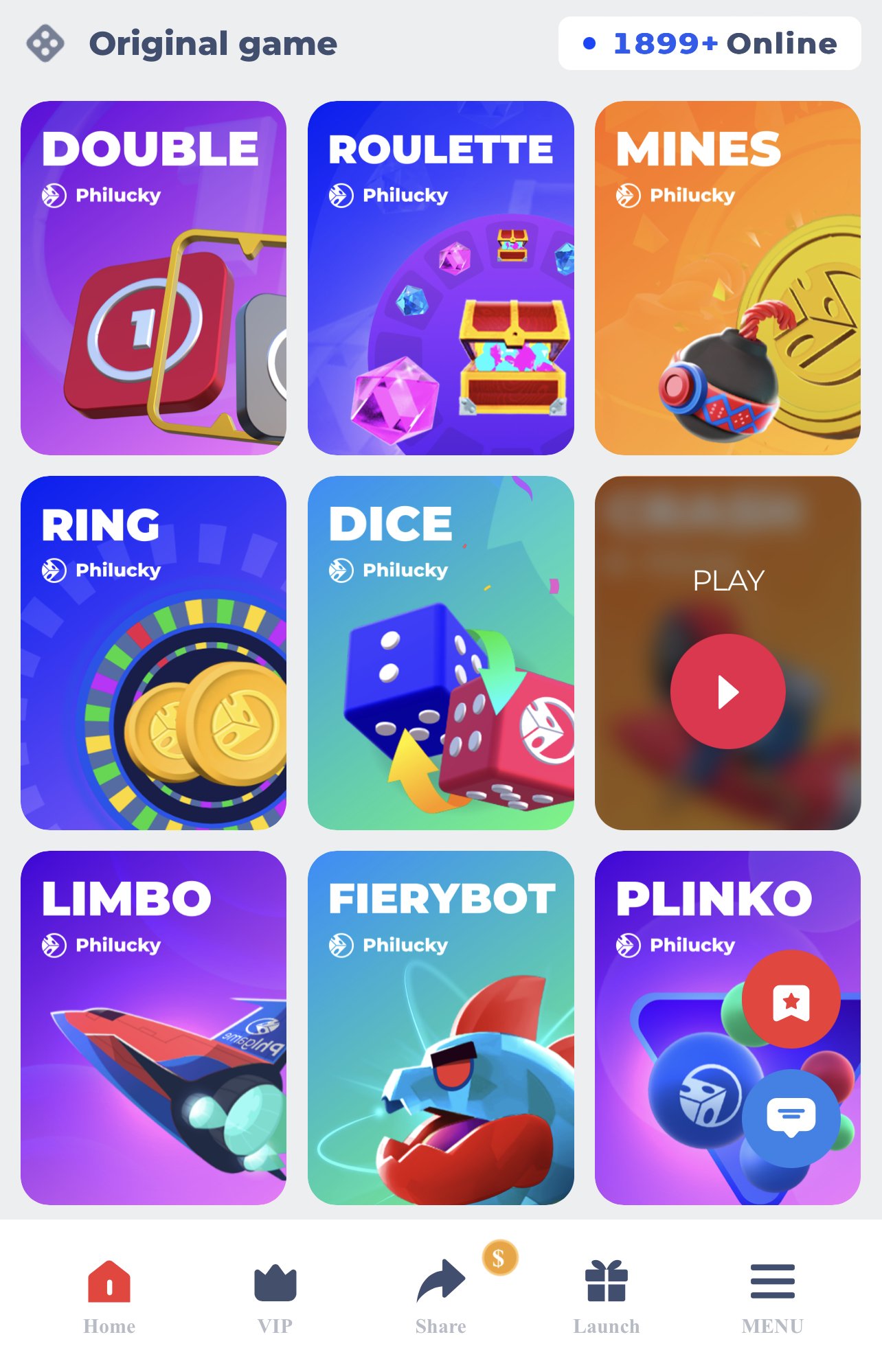The width and height of the screenshot is (882, 1372).
Task: Tap the dice icon beside Original game
Action: pyautogui.click(x=44, y=43)
